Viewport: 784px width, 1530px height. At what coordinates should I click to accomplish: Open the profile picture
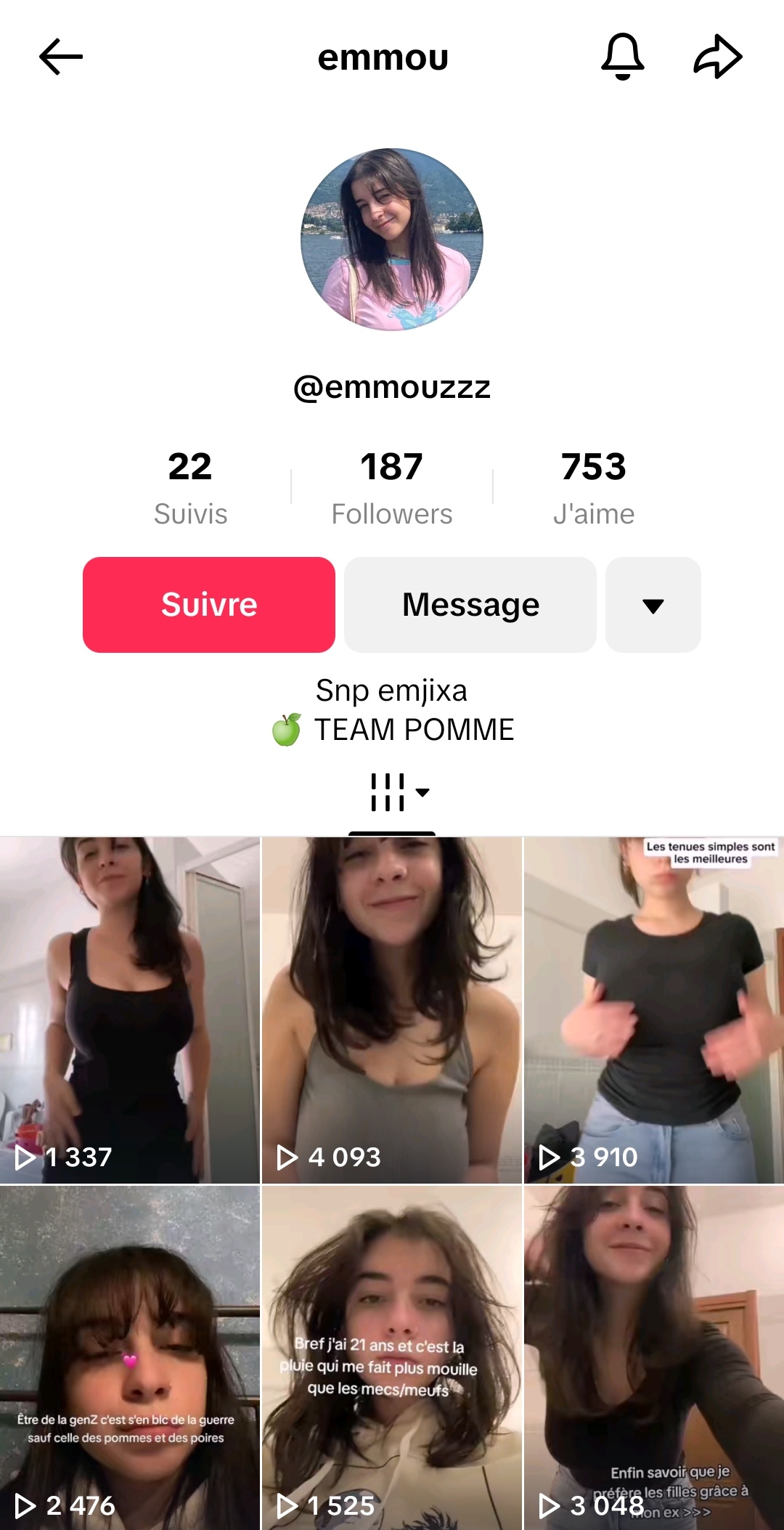[x=392, y=240]
